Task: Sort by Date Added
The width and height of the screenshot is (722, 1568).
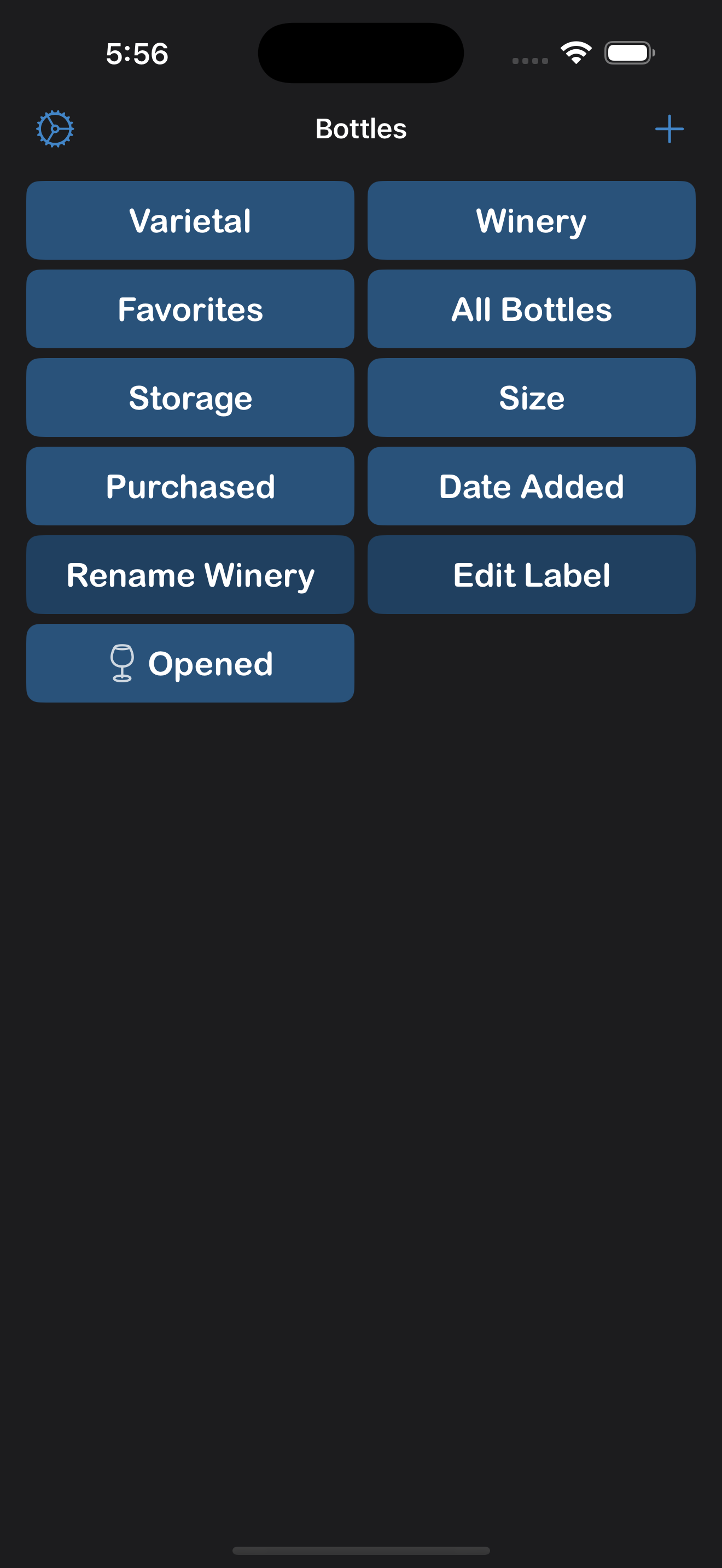Action: pyautogui.click(x=531, y=485)
